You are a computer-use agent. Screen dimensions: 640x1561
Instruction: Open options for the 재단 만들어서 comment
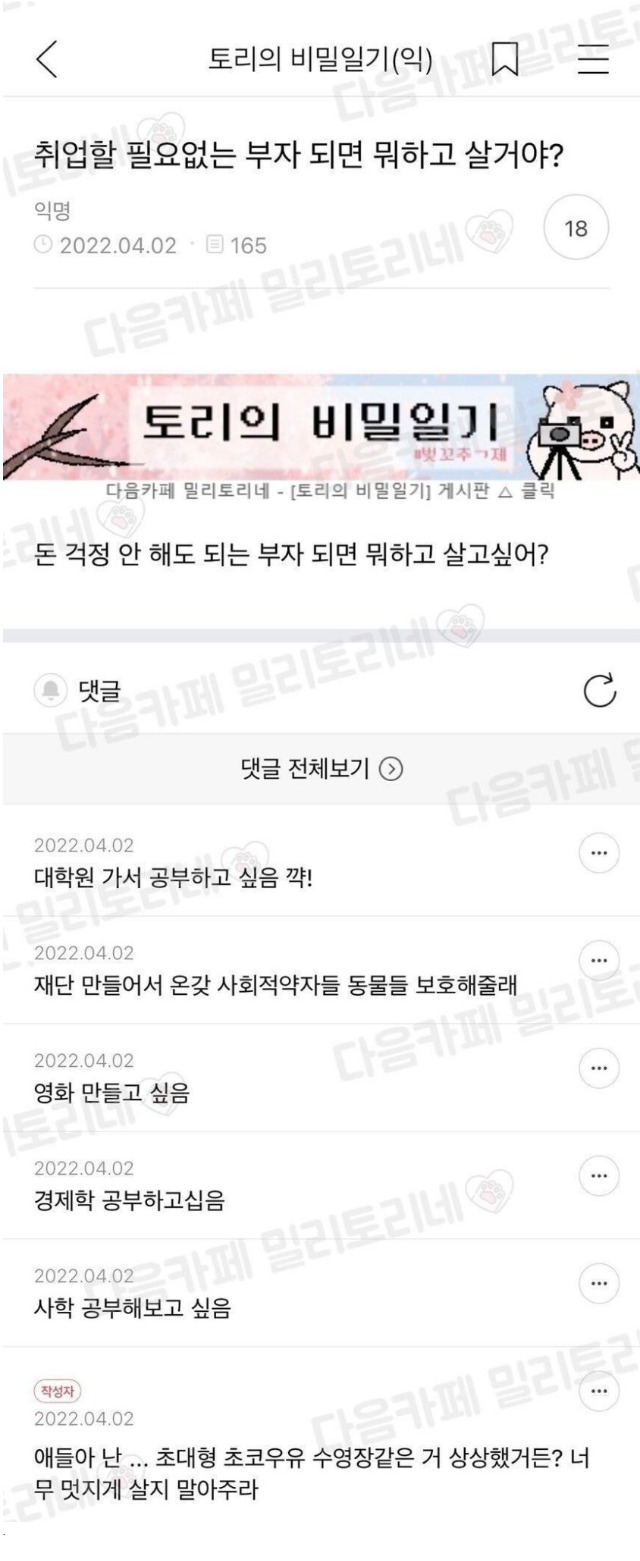598,960
